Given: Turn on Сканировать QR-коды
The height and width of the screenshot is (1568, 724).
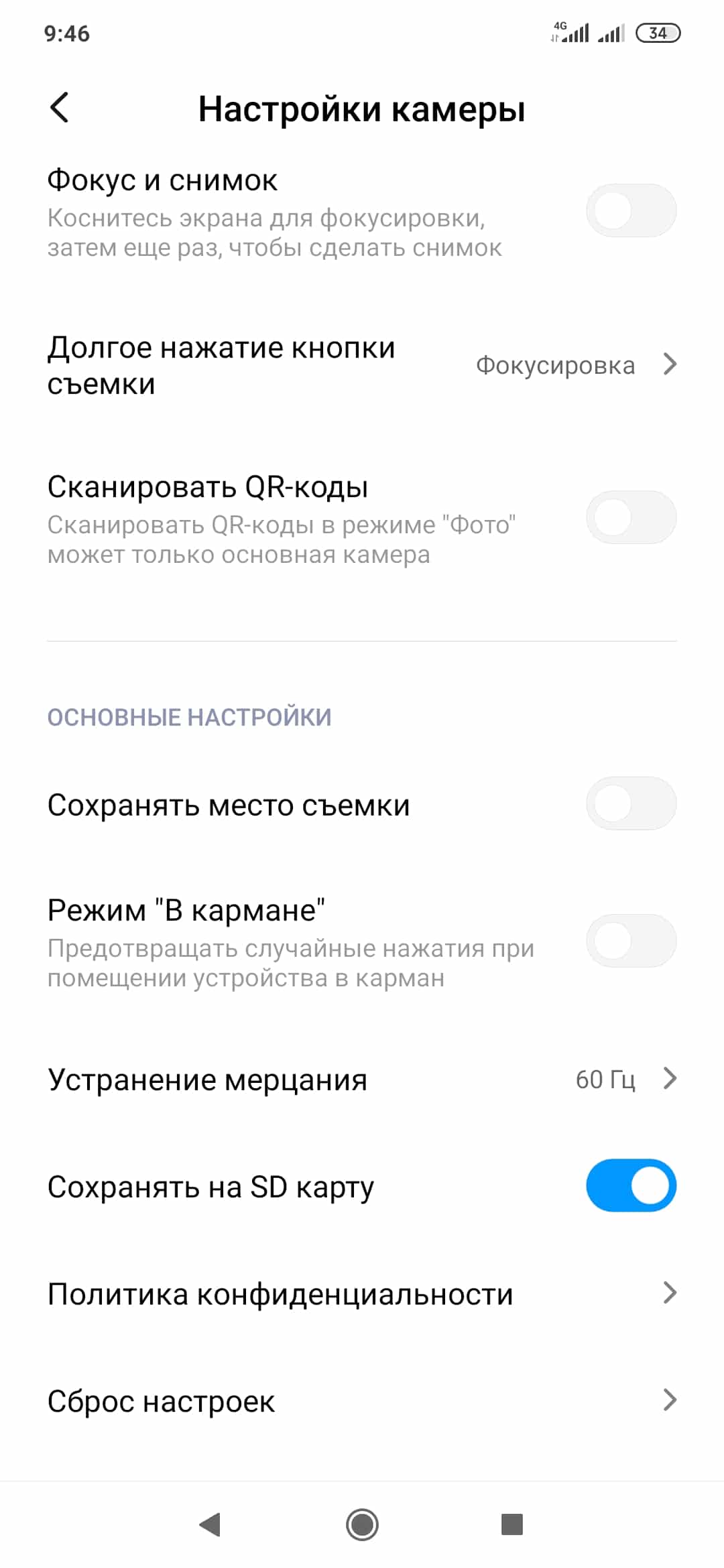Looking at the screenshot, I should [x=631, y=517].
